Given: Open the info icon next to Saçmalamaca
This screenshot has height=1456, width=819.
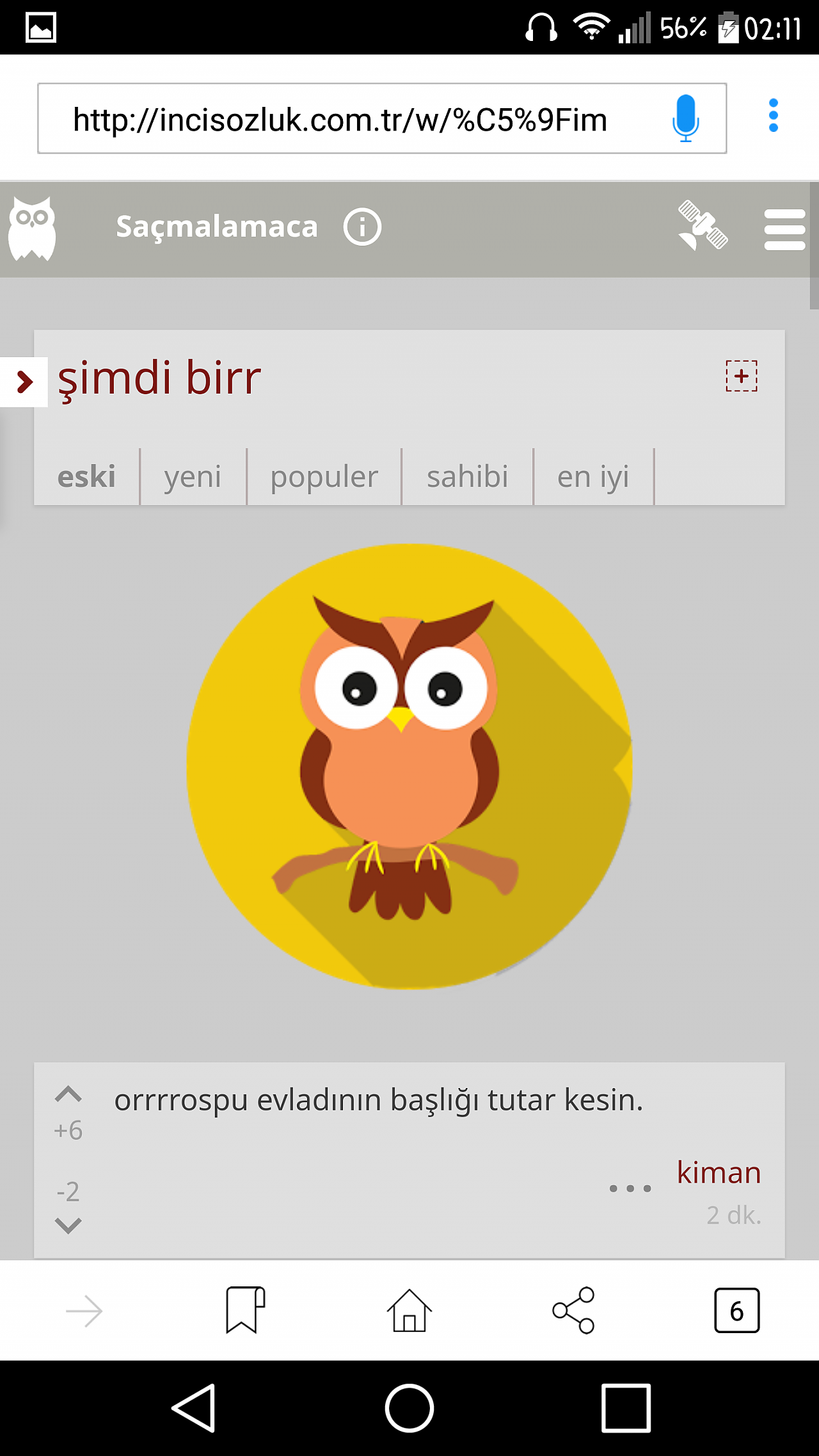Looking at the screenshot, I should (362, 227).
